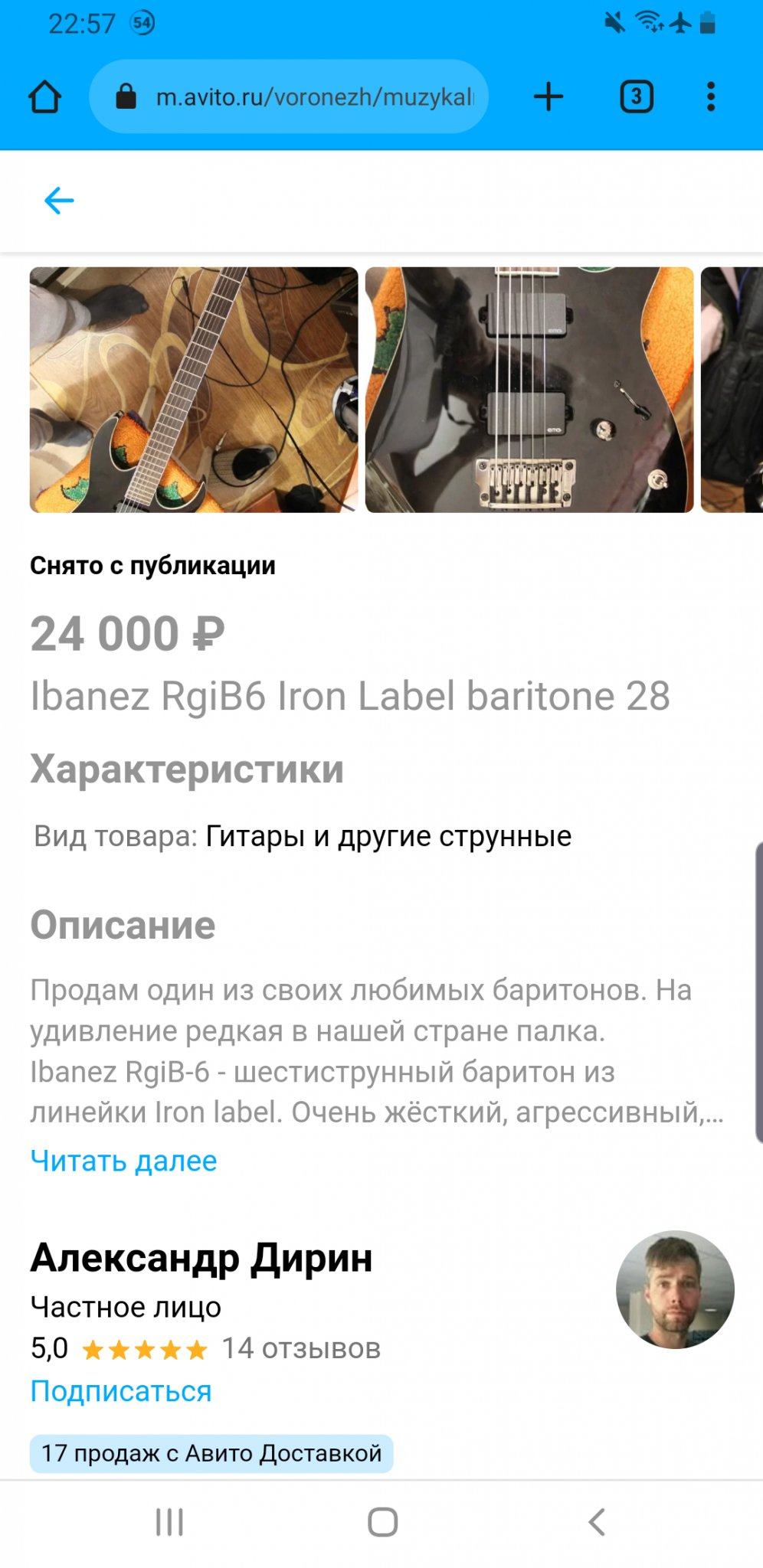Image resolution: width=763 pixels, height=1568 pixels.
Task: Open seller Александр Дирин's profile
Action: 201,1258
